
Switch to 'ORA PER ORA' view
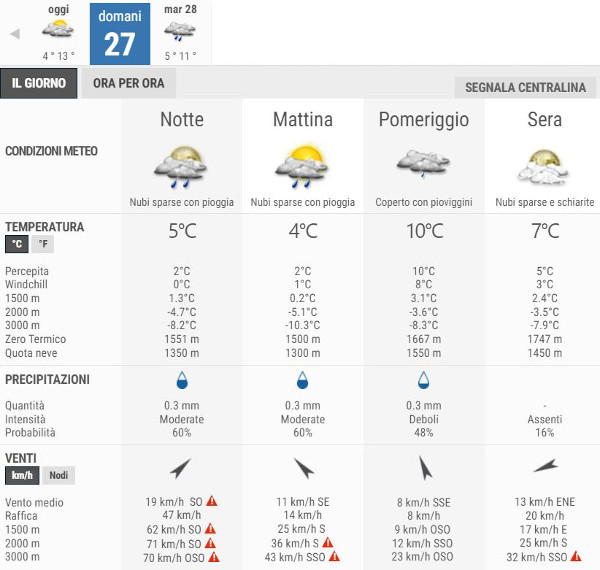pos(128,83)
